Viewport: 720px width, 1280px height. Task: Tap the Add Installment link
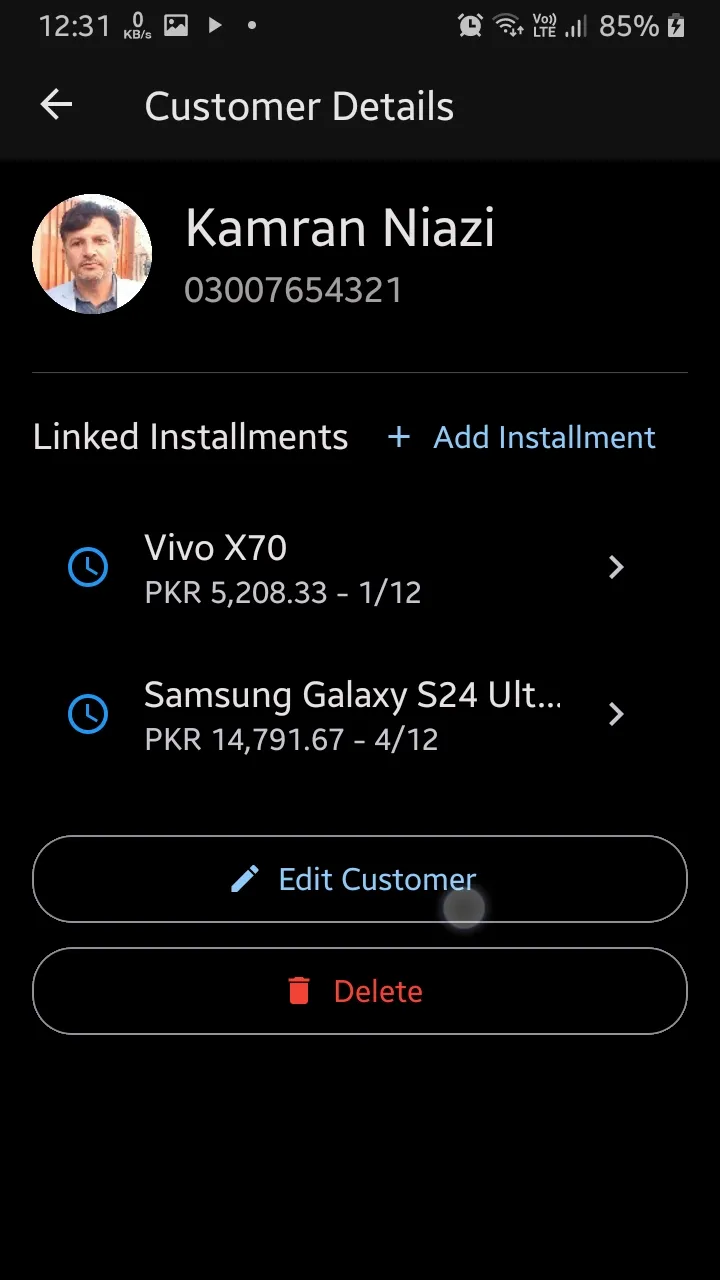point(545,436)
